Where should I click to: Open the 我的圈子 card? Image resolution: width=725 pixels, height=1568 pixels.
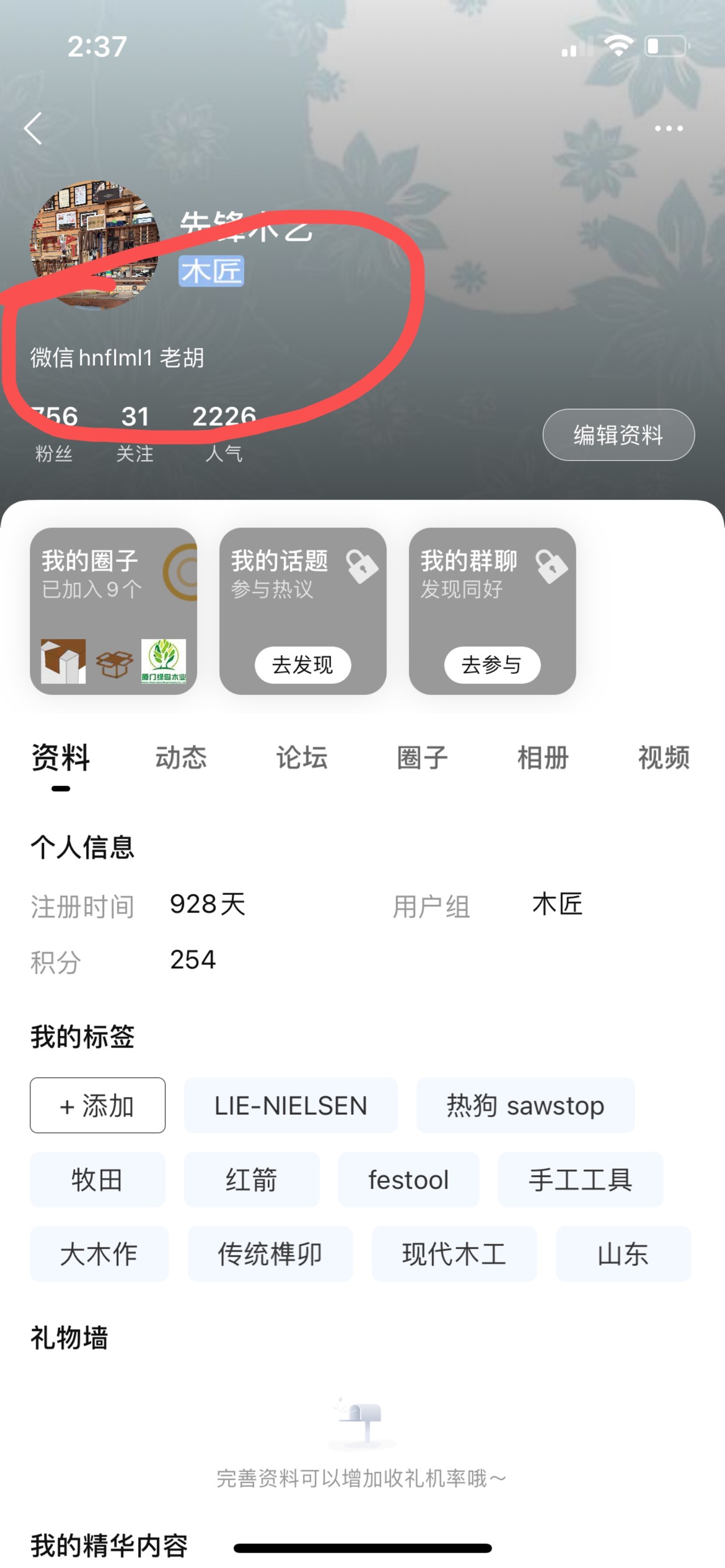click(113, 610)
